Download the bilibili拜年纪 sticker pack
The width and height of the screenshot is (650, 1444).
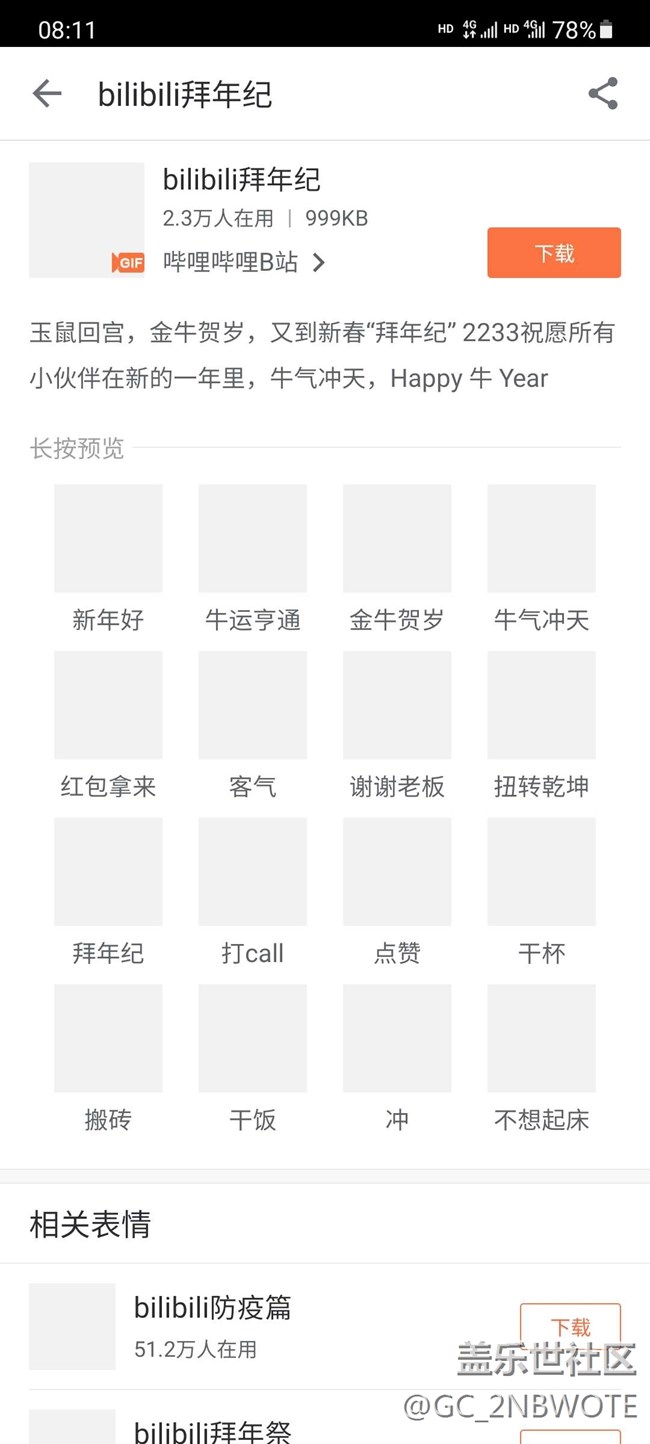coord(554,253)
